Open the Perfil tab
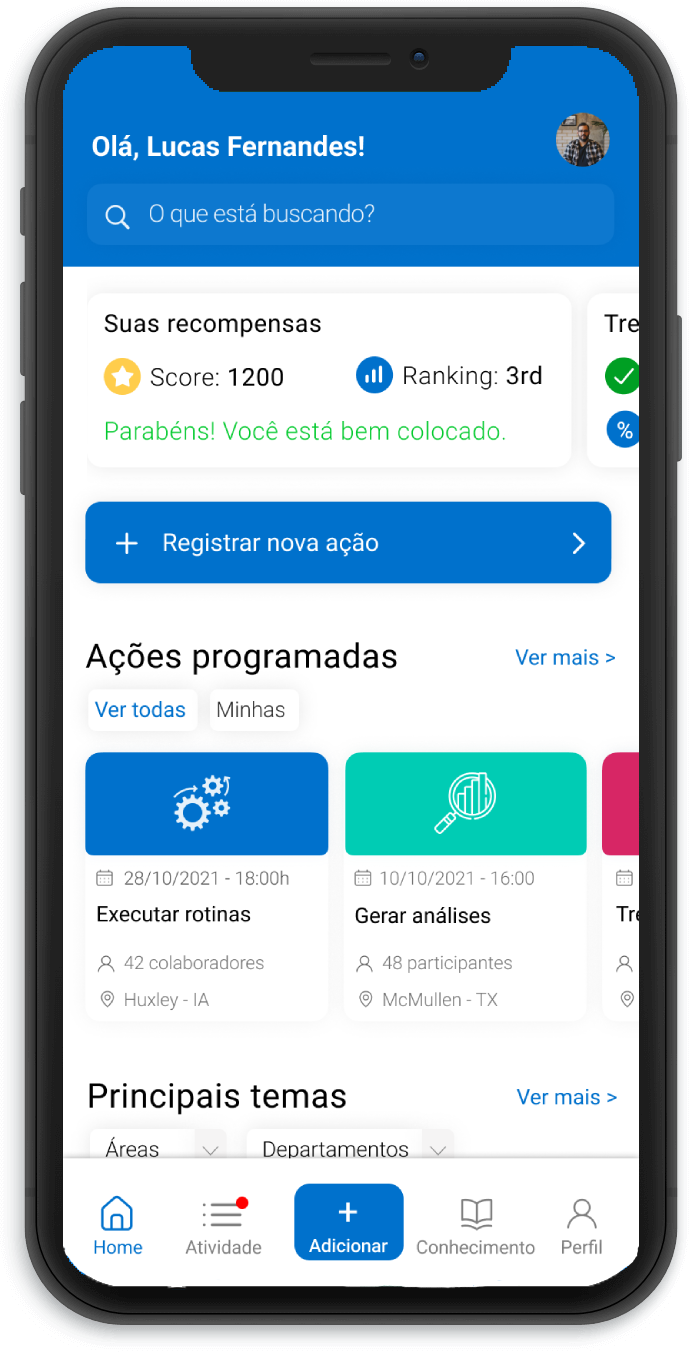Viewport: 689px width, 1352px height. [581, 1226]
